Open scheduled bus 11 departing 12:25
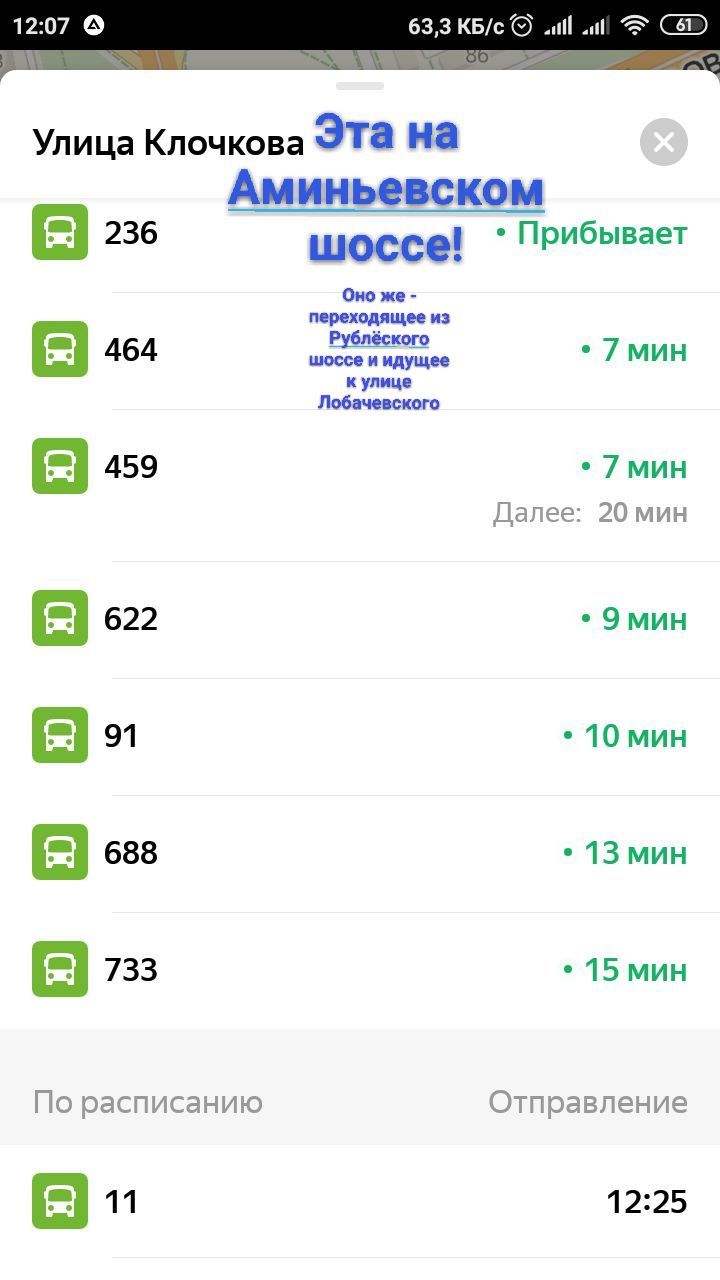This screenshot has width=720, height=1280. pyautogui.click(x=360, y=1201)
